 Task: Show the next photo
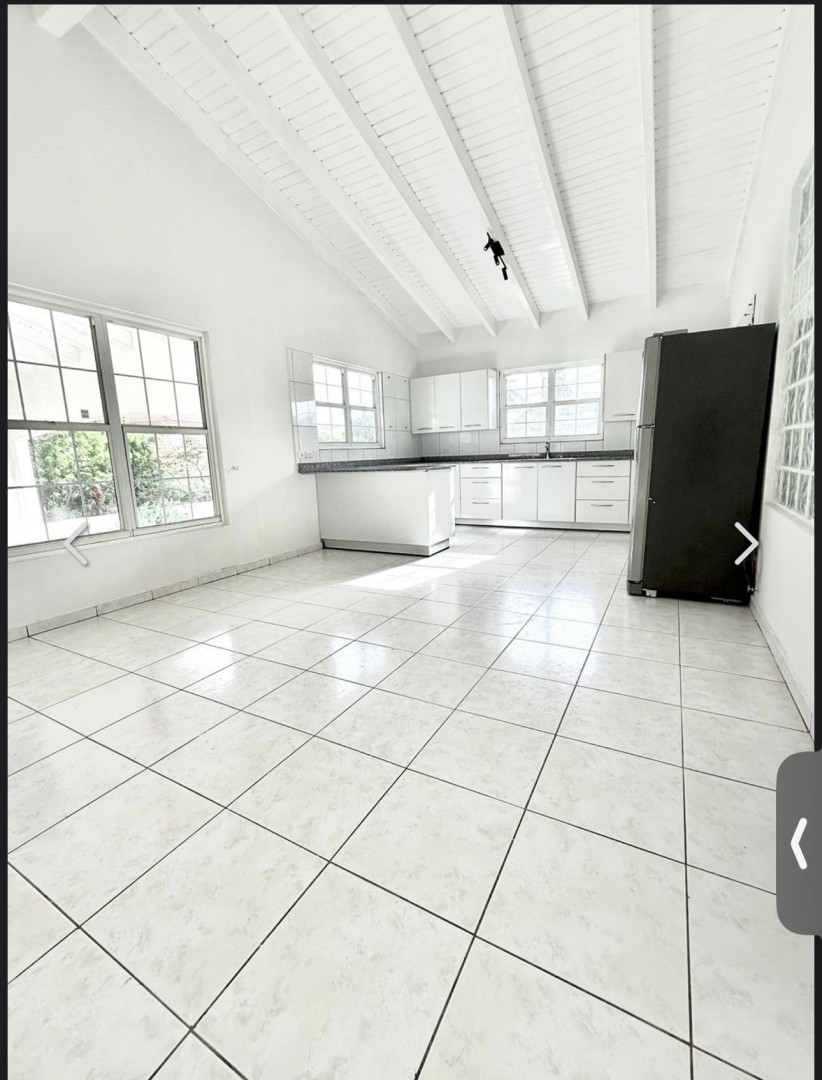(x=746, y=543)
